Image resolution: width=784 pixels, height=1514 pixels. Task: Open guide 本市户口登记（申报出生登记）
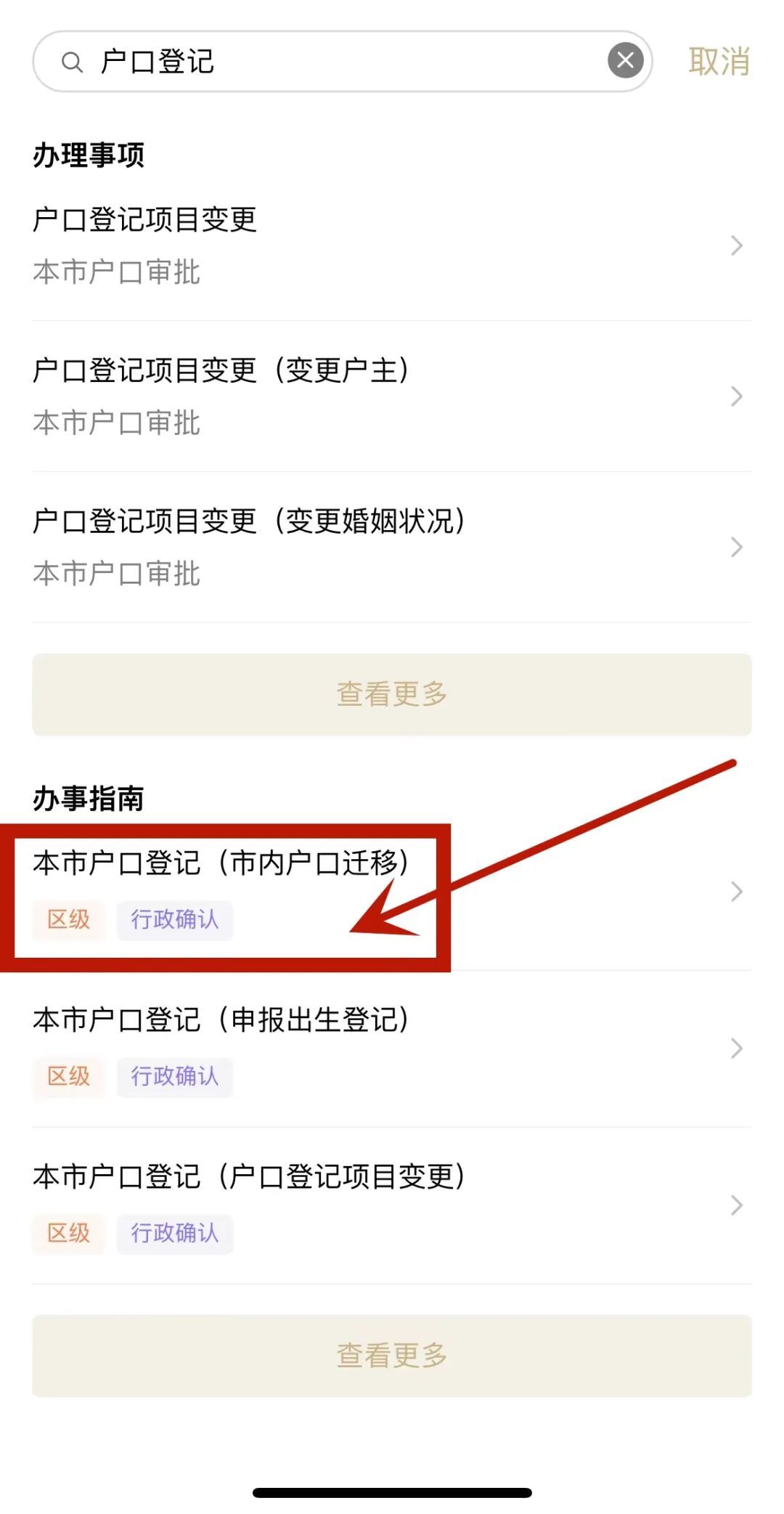click(x=391, y=1048)
